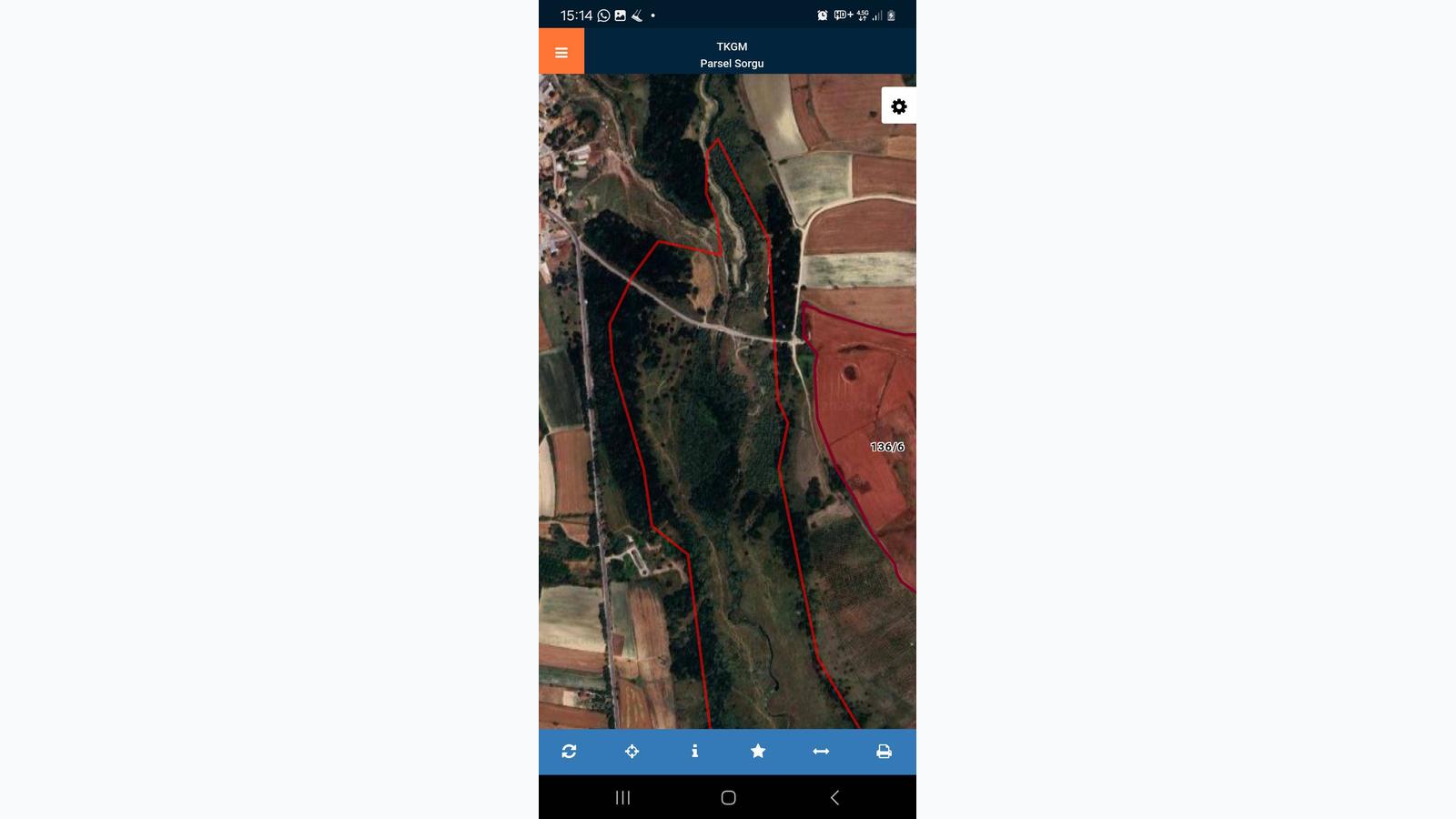Tap the print icon
Viewport: 1456px width, 819px height.
point(884,752)
